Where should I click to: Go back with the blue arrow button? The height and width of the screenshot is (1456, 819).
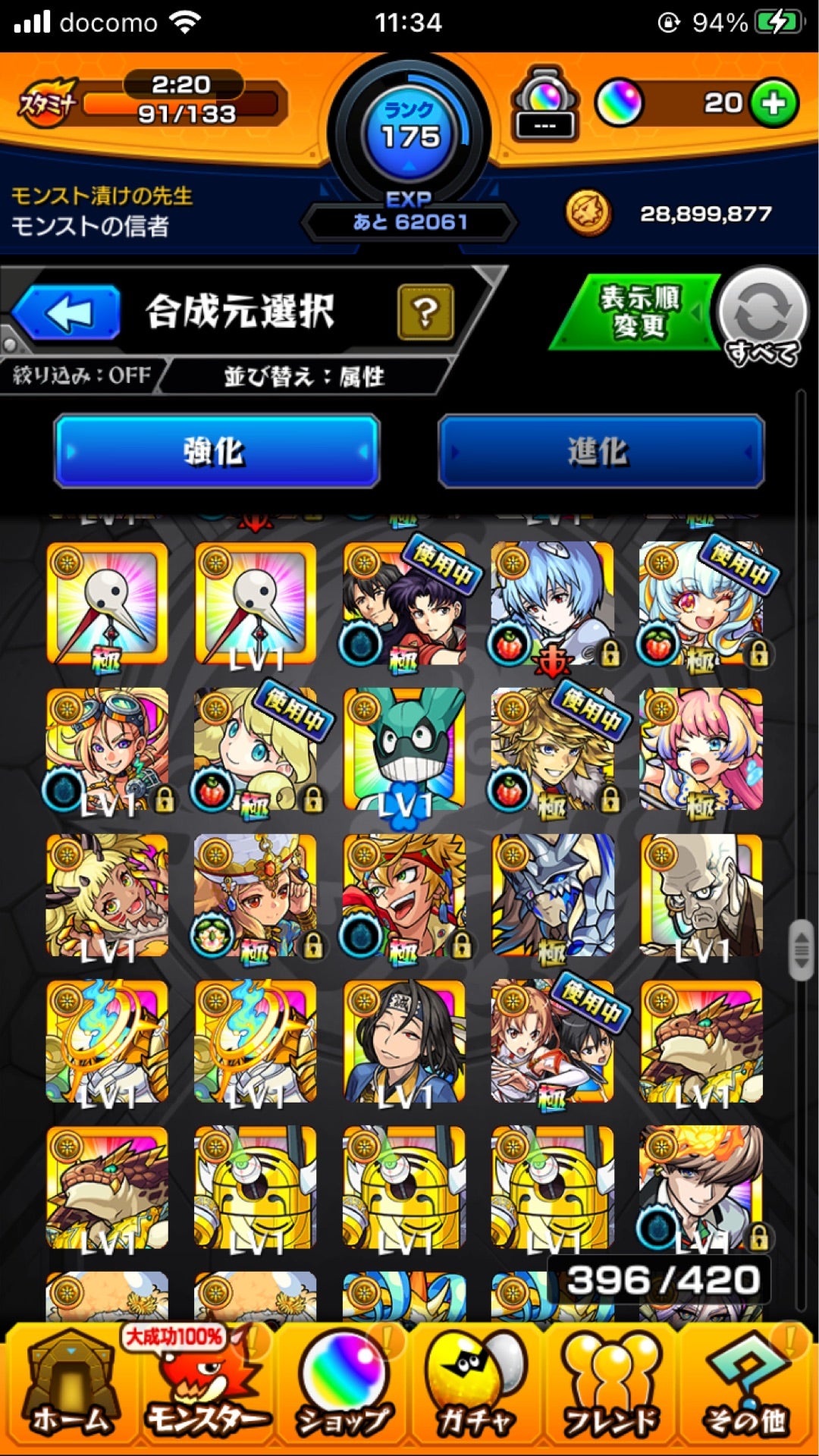coord(67,312)
